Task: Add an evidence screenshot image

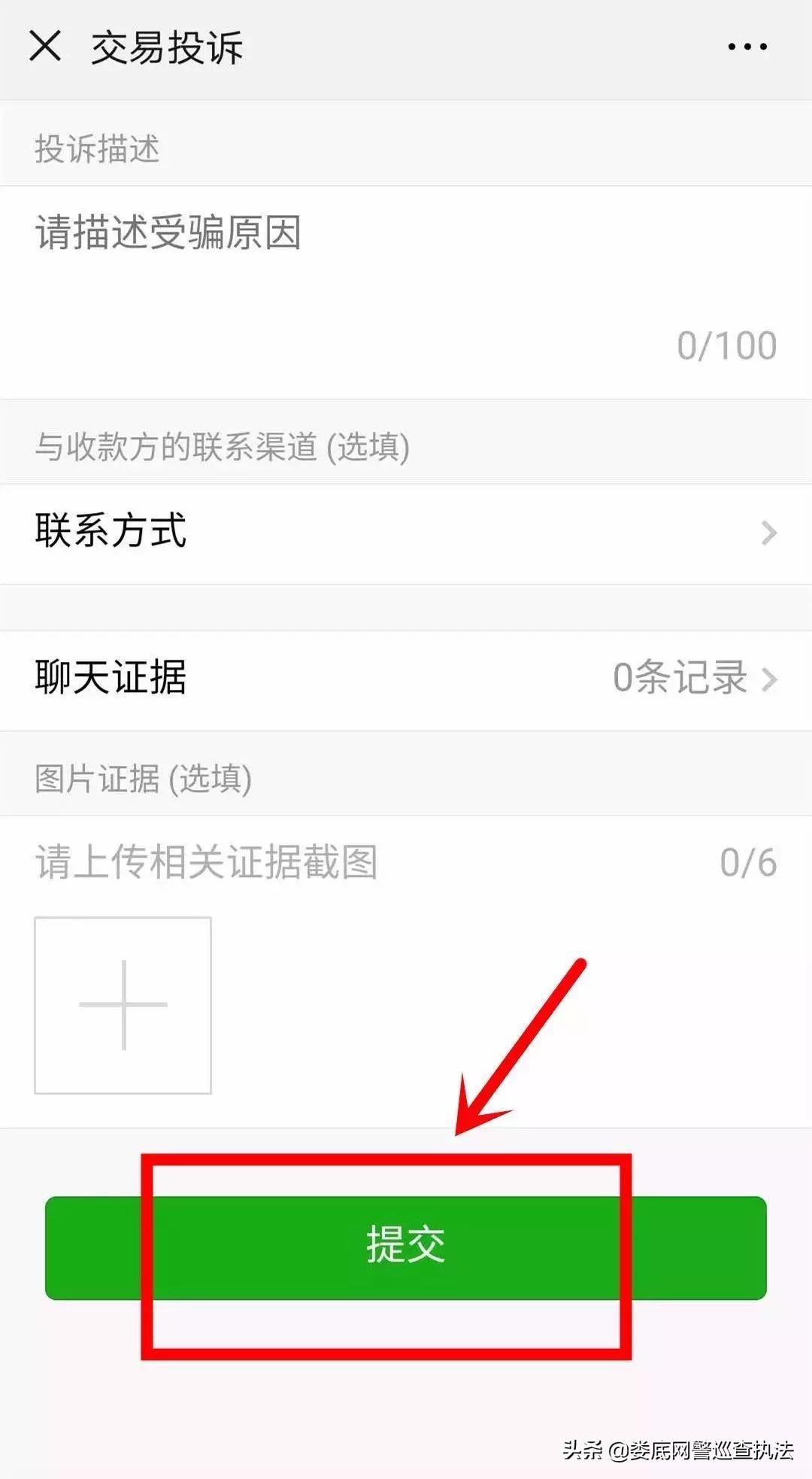Action: pos(123,1005)
